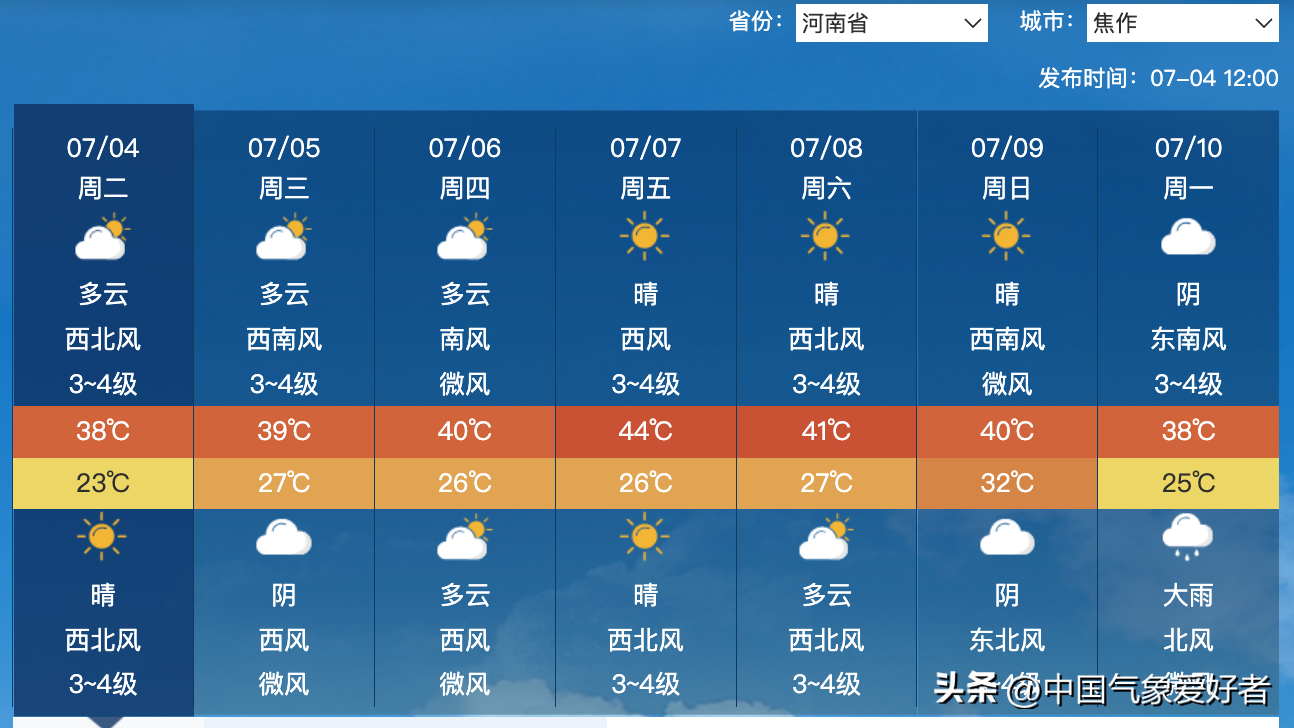Switch to the 07/06 周四 forecast
This screenshot has height=728, width=1294.
[x=465, y=167]
